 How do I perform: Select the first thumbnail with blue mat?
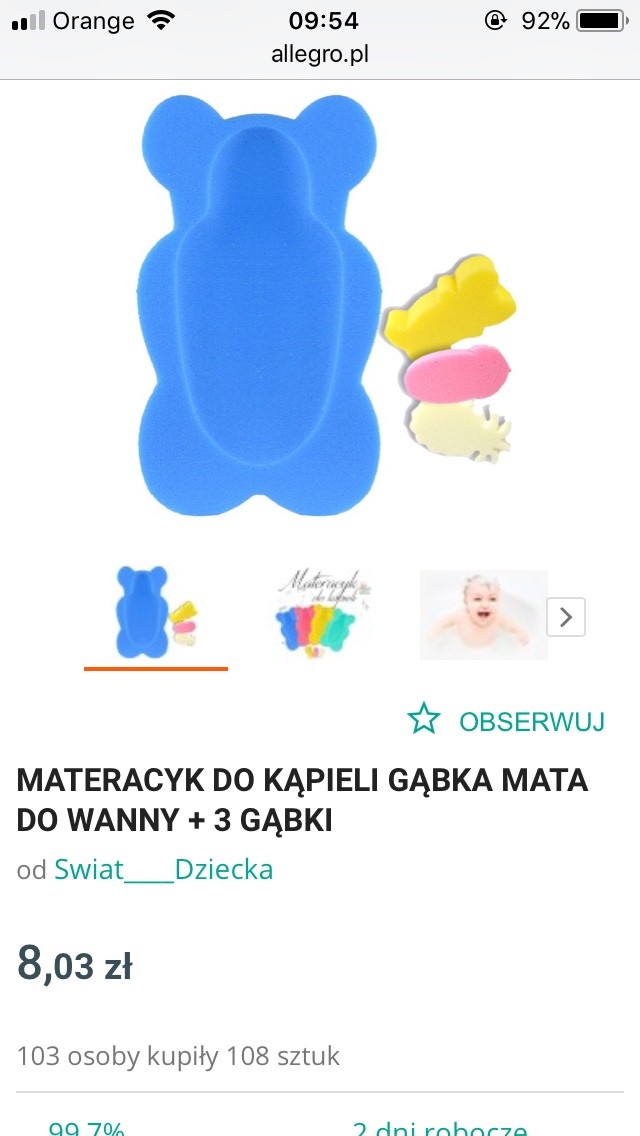[x=155, y=613]
